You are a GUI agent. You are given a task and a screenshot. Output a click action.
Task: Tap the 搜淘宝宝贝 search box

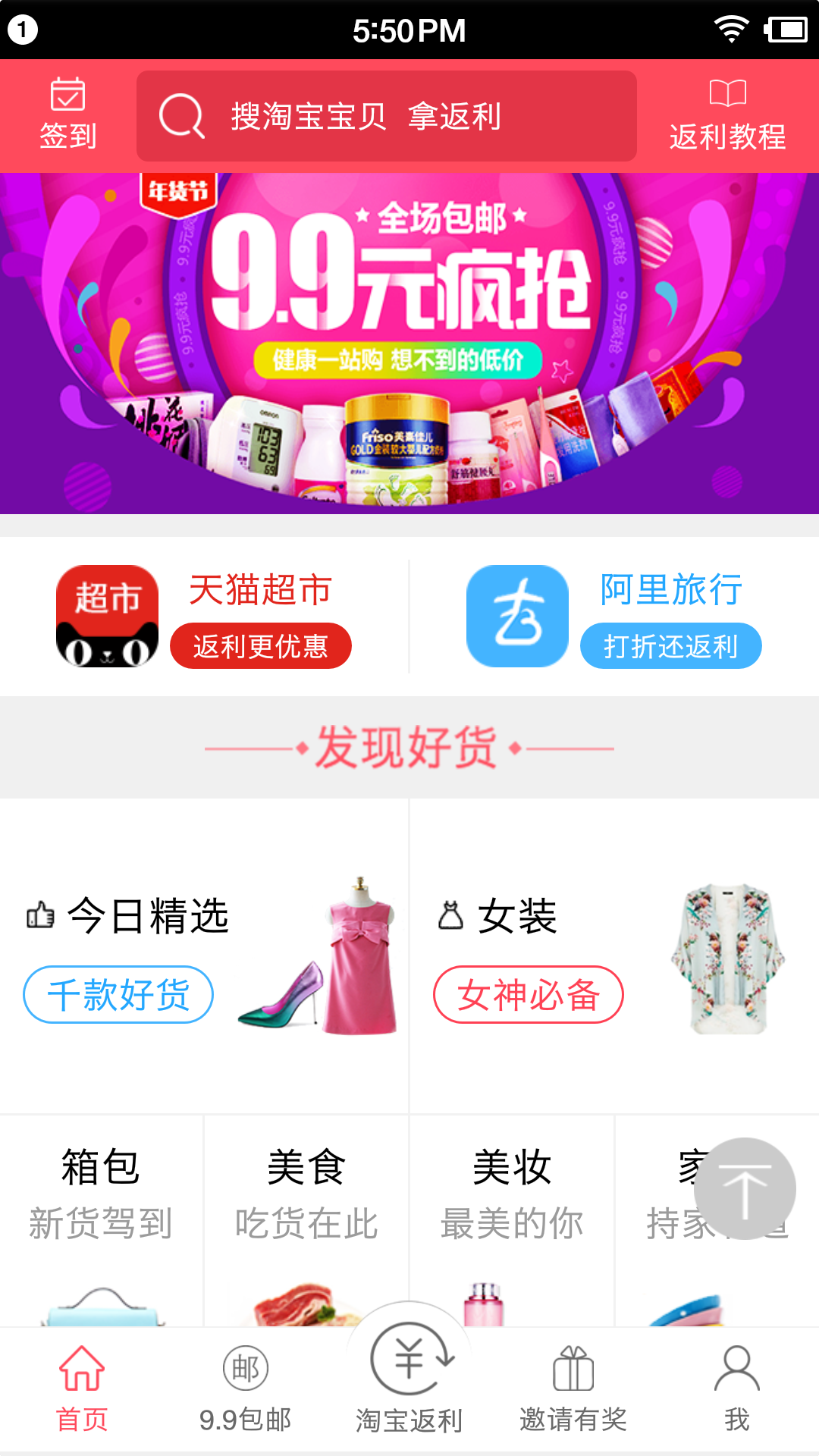coord(387,116)
